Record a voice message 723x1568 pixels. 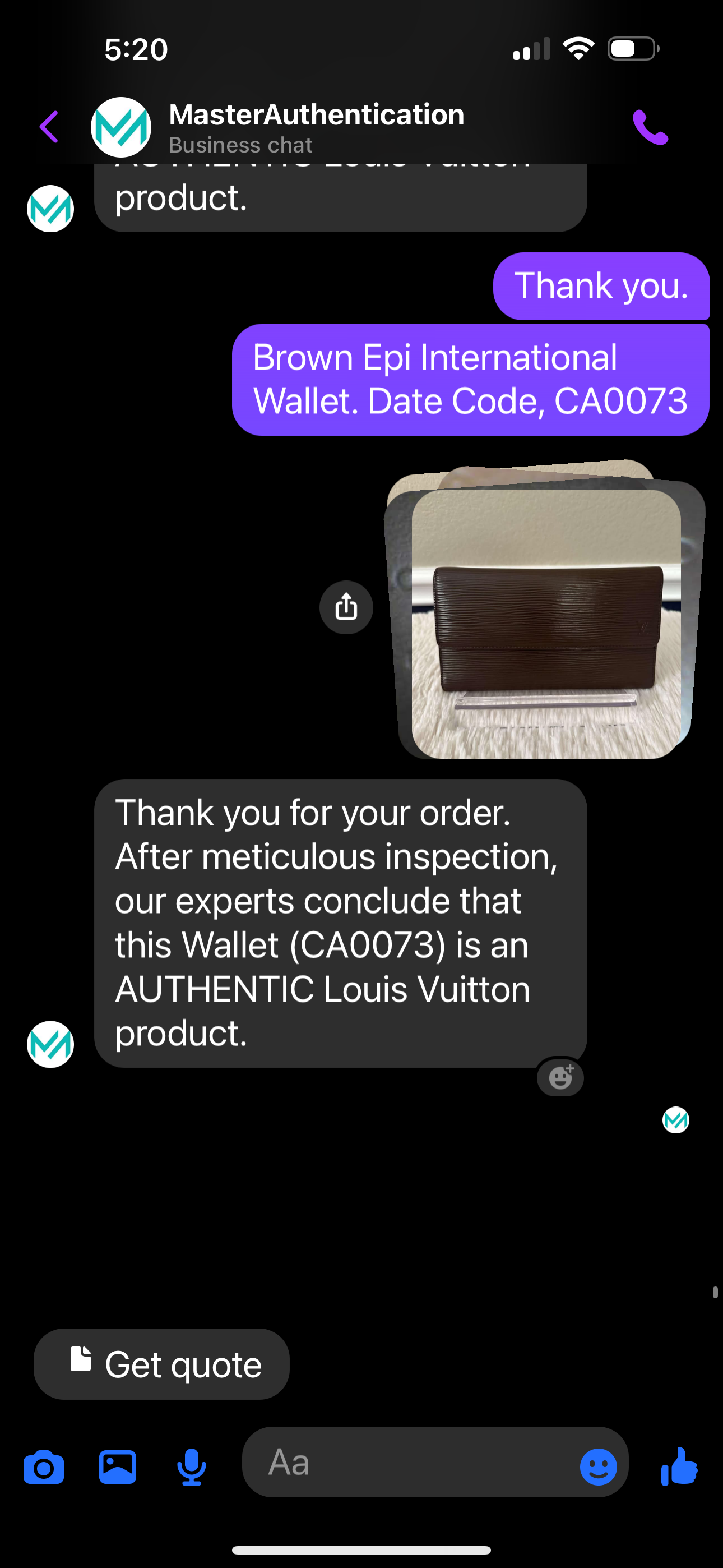click(x=192, y=1468)
